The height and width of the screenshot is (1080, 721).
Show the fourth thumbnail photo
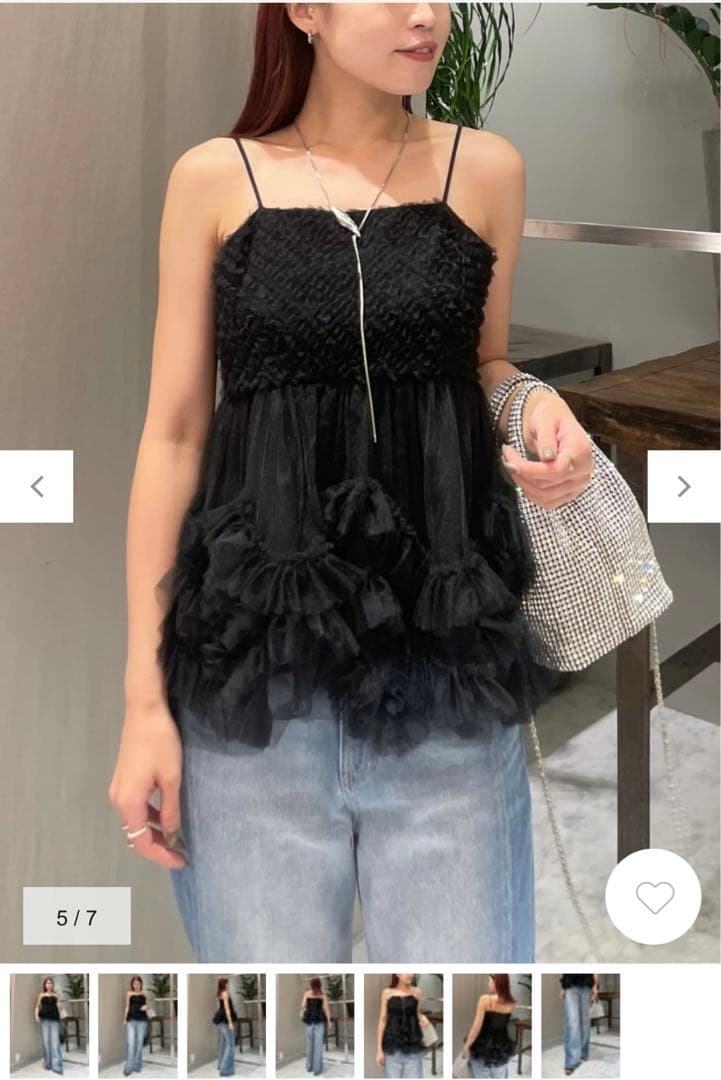point(315,1024)
